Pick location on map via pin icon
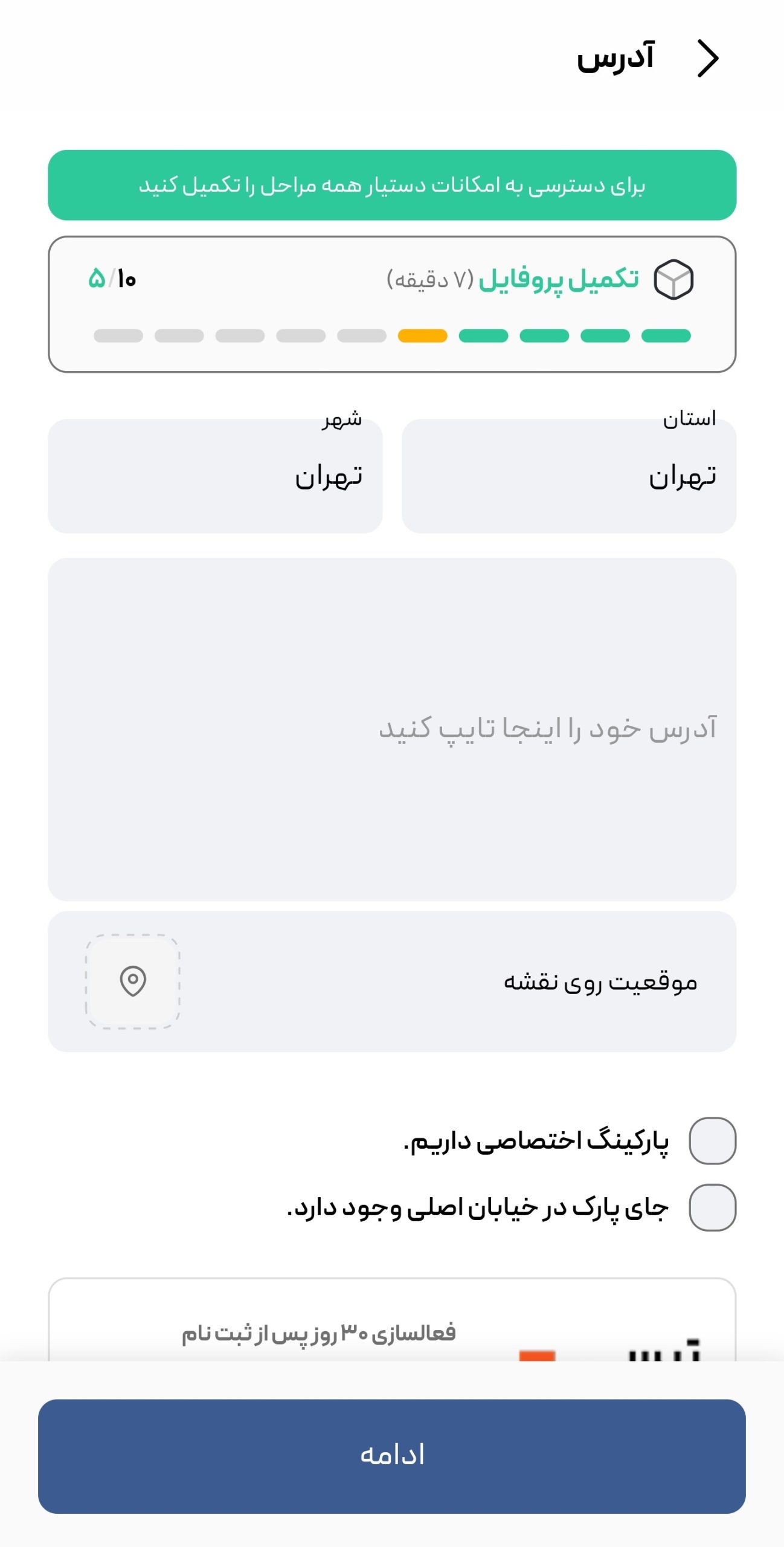This screenshot has height=1547, width=784. [x=133, y=981]
